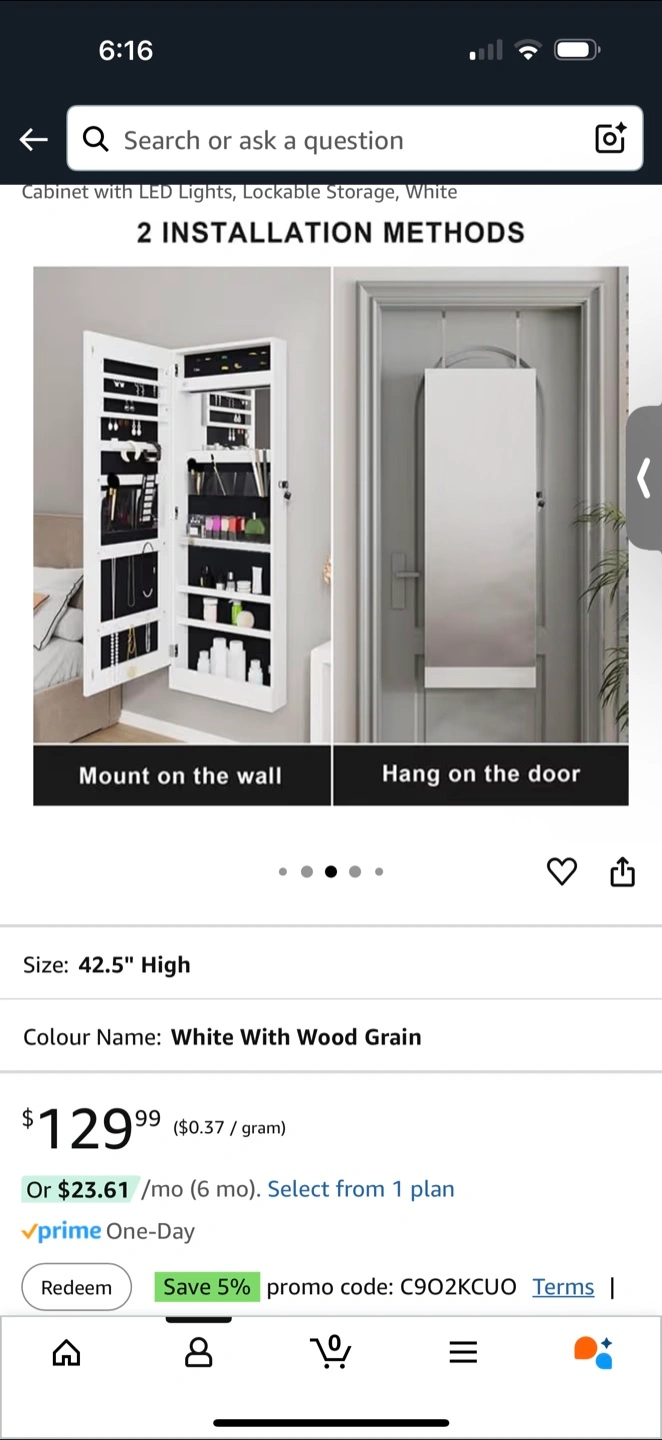Open the shopping cart tab
This screenshot has width=662, height=1440.
point(331,1351)
